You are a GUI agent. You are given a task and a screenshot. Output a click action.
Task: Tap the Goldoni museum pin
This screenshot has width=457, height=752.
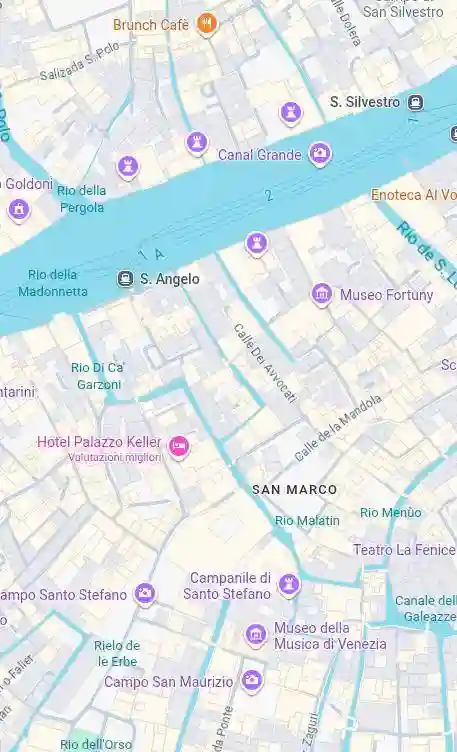(x=19, y=210)
